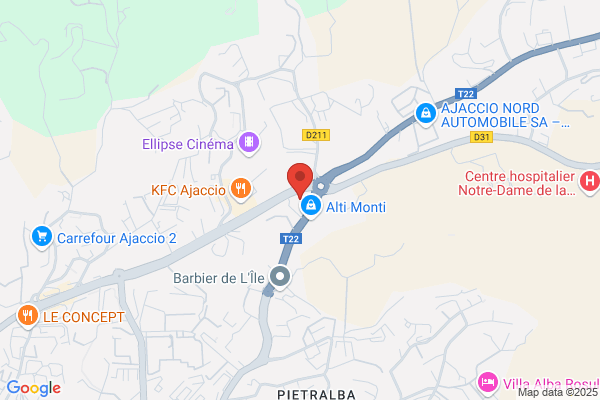Select the Centre hospitalier Notre-Dame marker
600x400 pixels.
(x=590, y=182)
